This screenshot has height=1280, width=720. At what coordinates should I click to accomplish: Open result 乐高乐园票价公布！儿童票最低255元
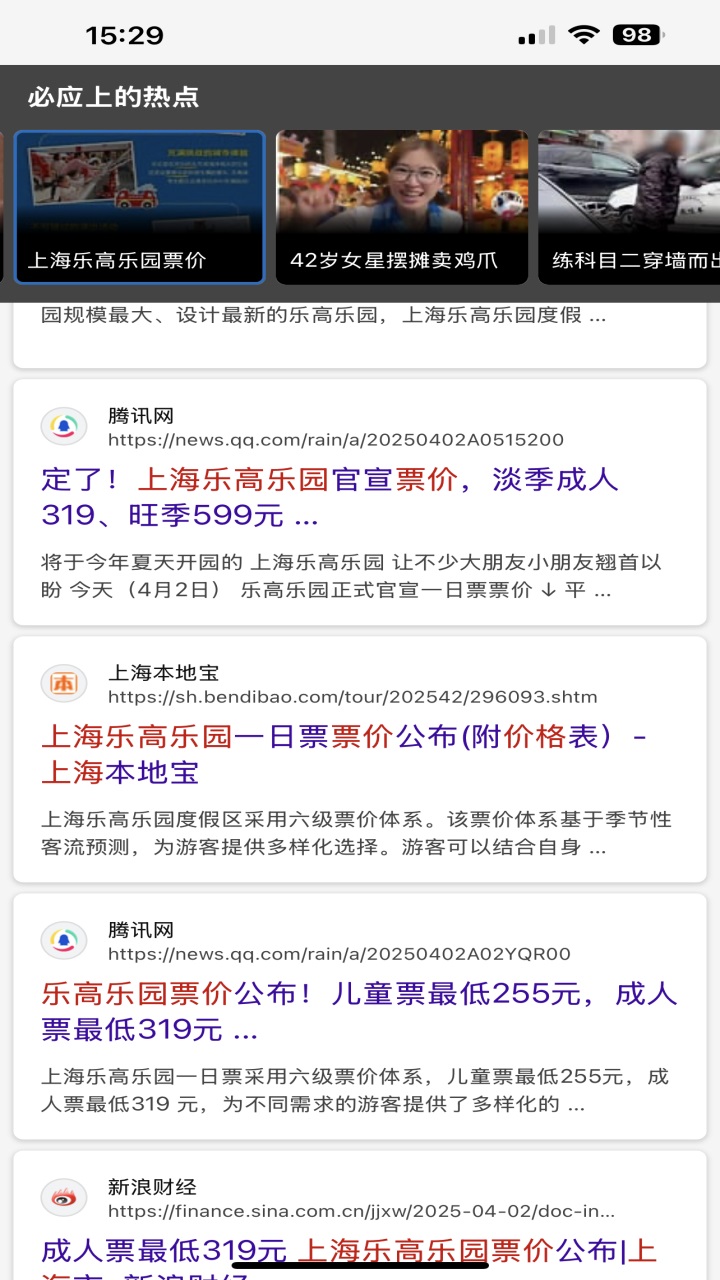pyautogui.click(x=358, y=1011)
